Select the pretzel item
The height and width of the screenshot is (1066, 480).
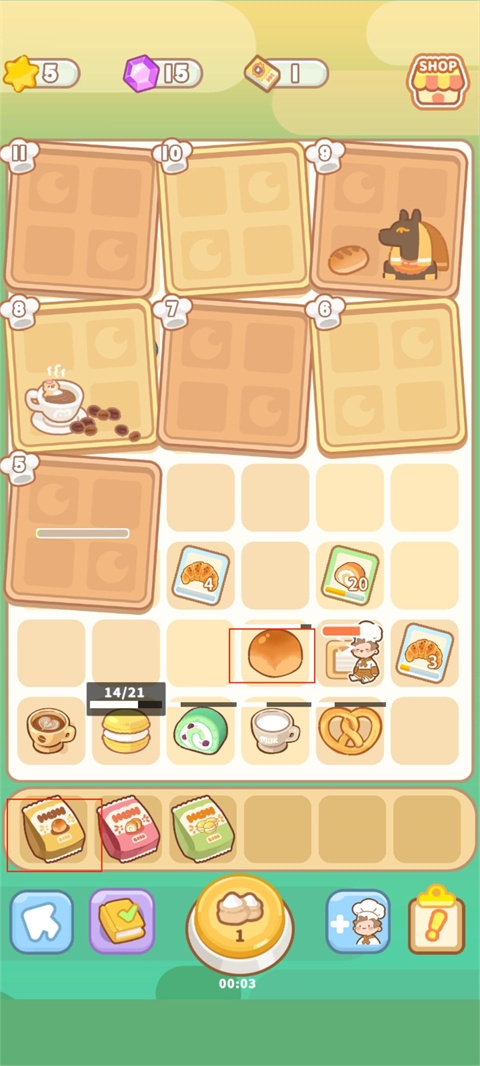(x=350, y=731)
